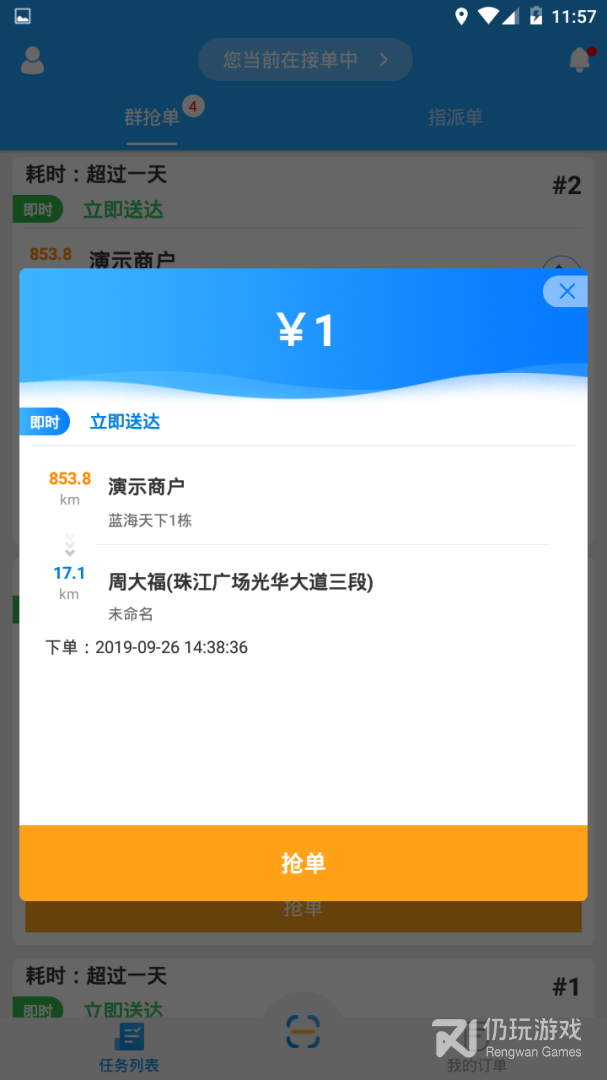This screenshot has width=607, height=1080.
Task: Close the order detail popup
Action: pos(566,292)
